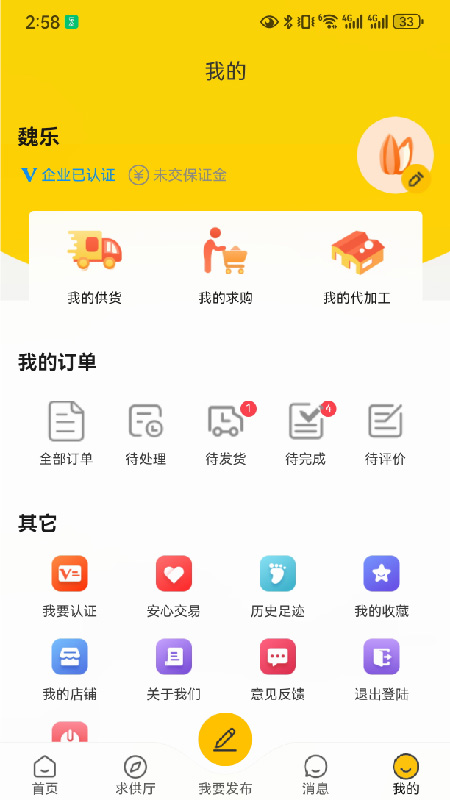View 历史足迹

278,587
